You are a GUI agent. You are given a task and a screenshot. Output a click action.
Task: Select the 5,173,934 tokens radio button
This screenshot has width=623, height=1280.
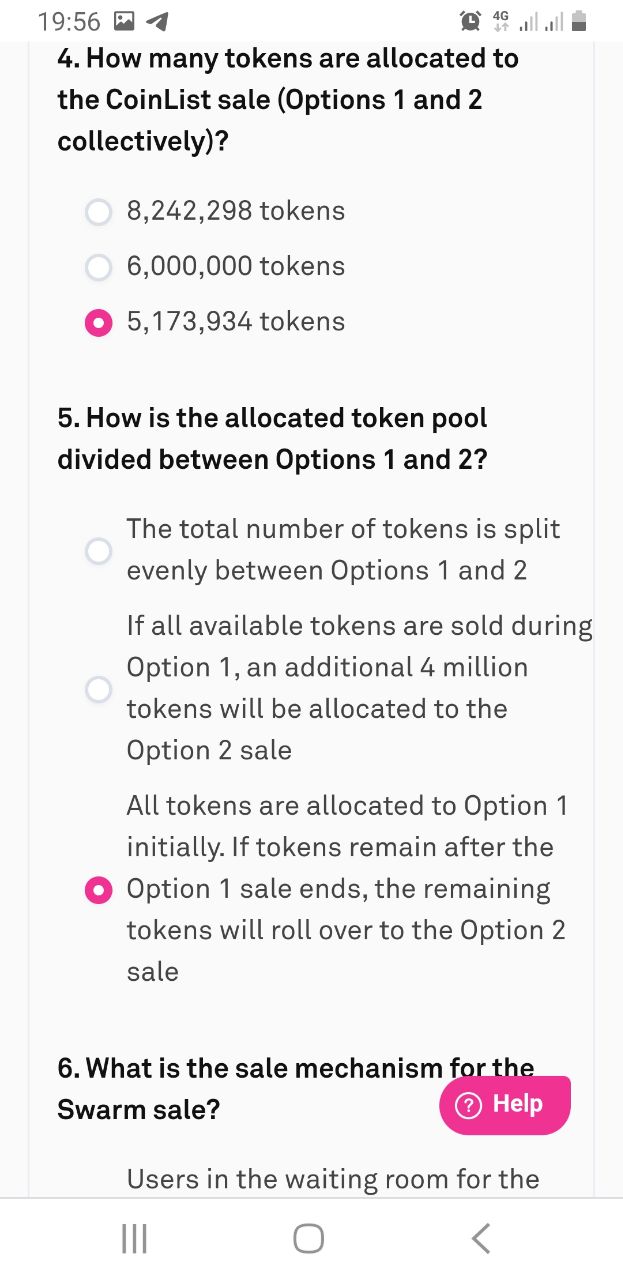(98, 322)
